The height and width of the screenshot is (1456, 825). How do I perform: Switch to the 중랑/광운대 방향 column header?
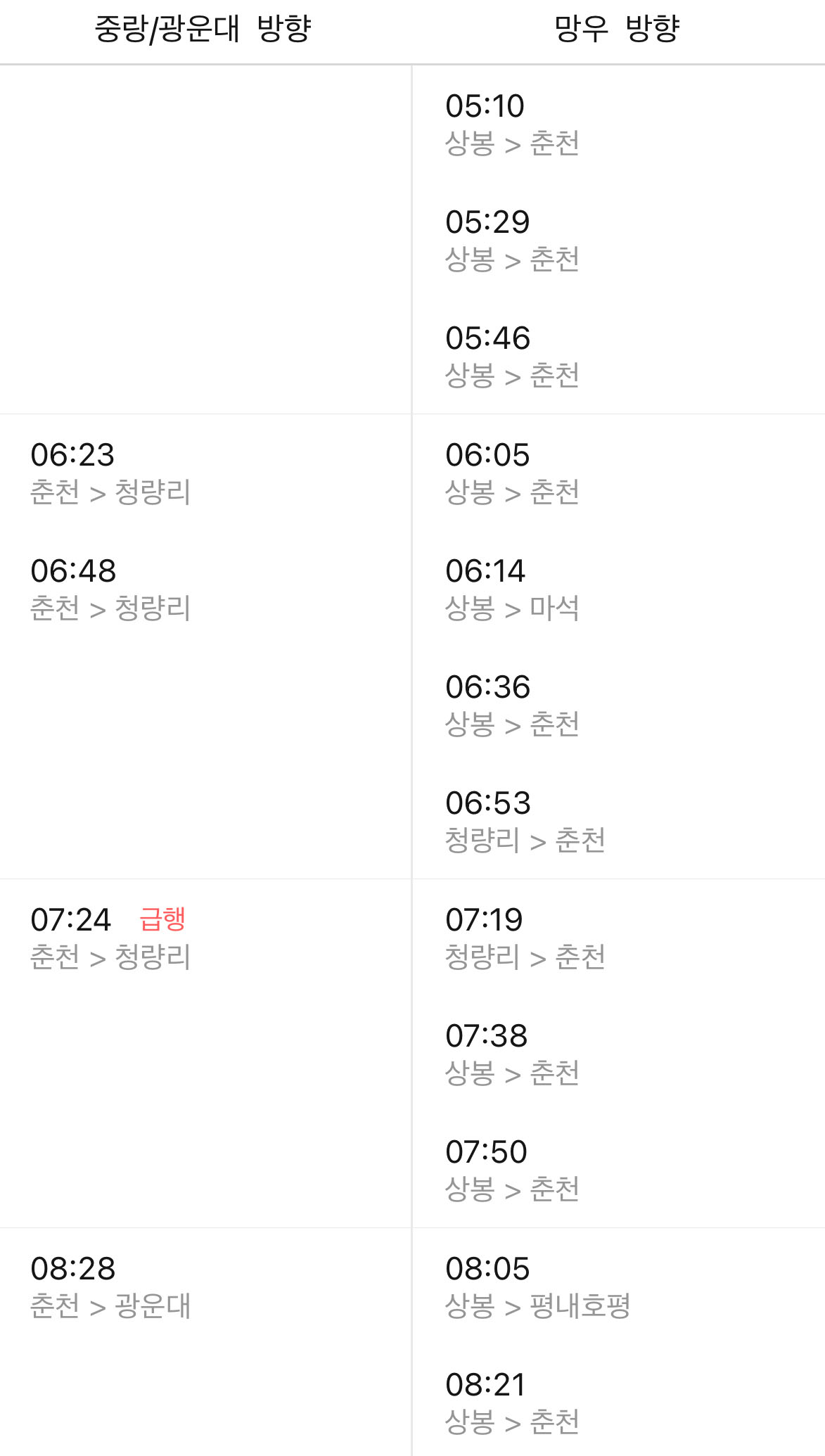203,30
